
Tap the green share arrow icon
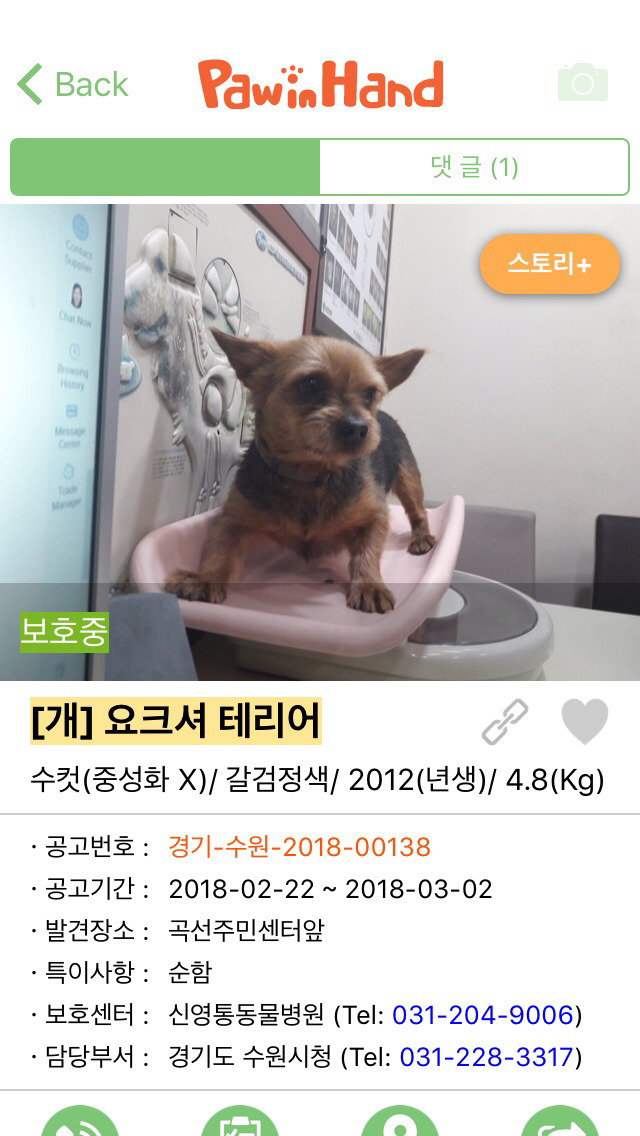pos(560,1124)
